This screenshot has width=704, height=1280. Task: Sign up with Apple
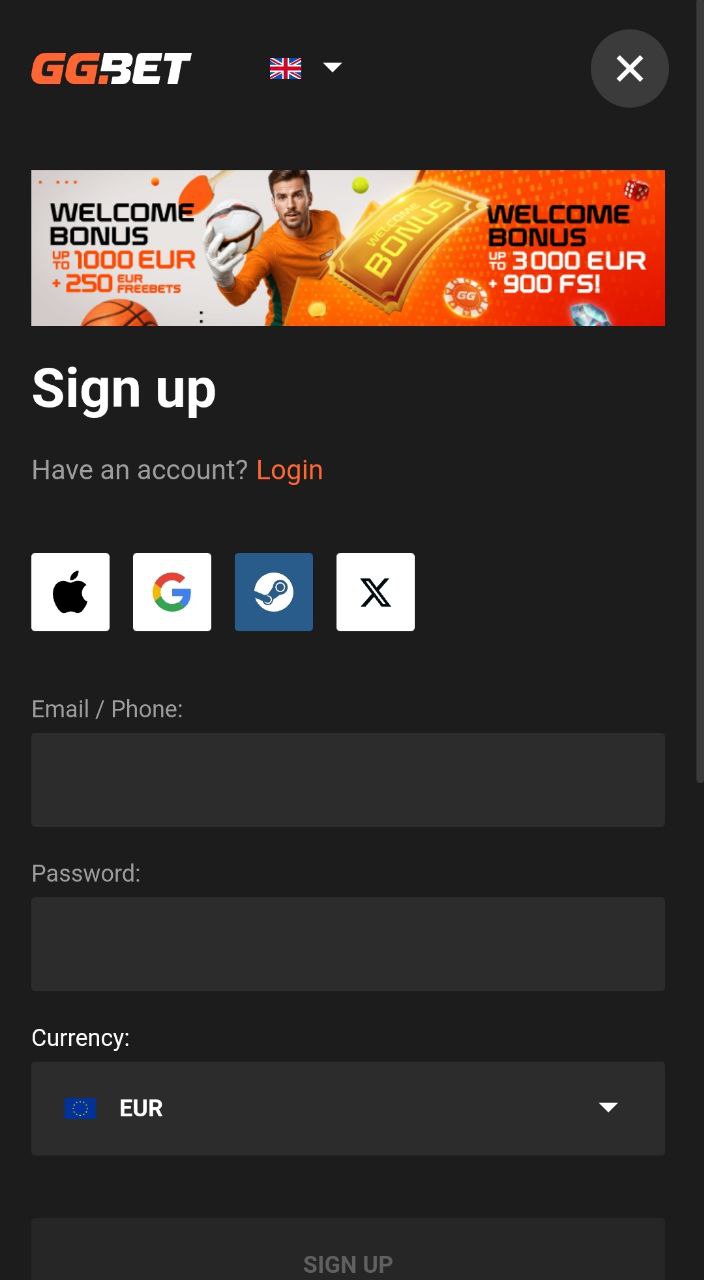pos(71,592)
